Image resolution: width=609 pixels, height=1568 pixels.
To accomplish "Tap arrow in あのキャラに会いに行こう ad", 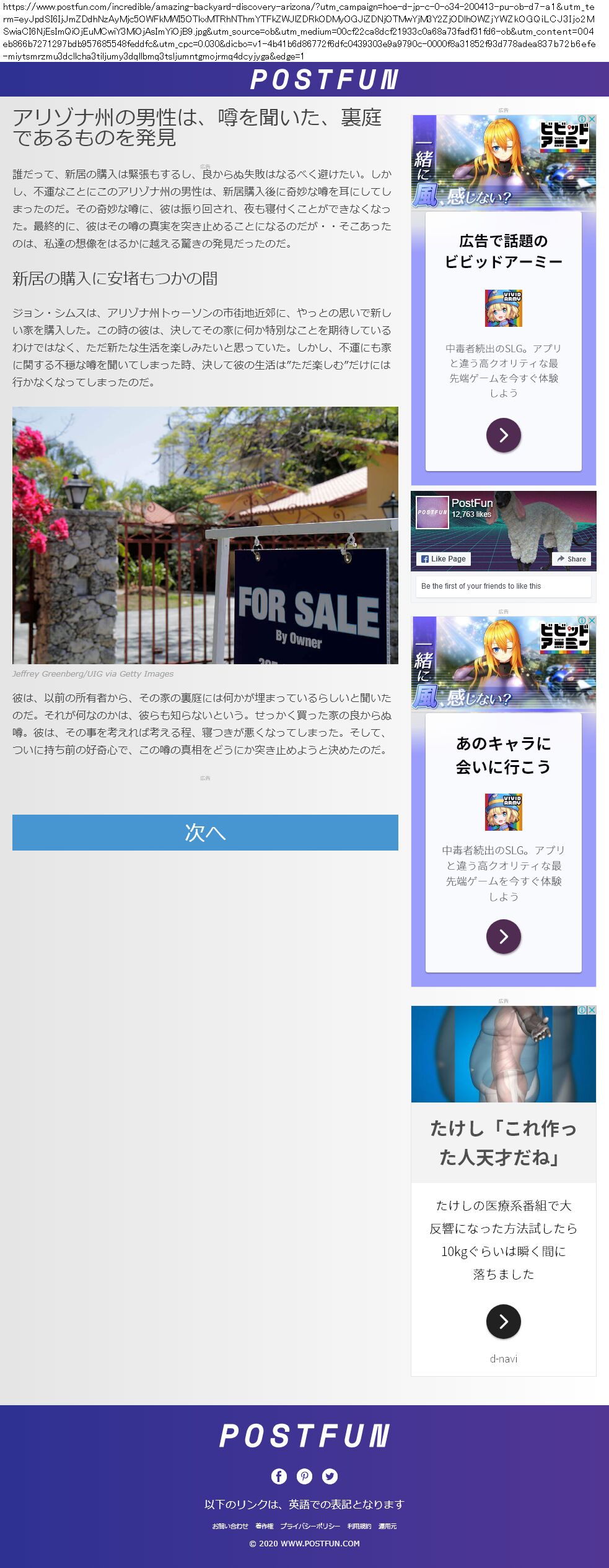I will point(503,937).
